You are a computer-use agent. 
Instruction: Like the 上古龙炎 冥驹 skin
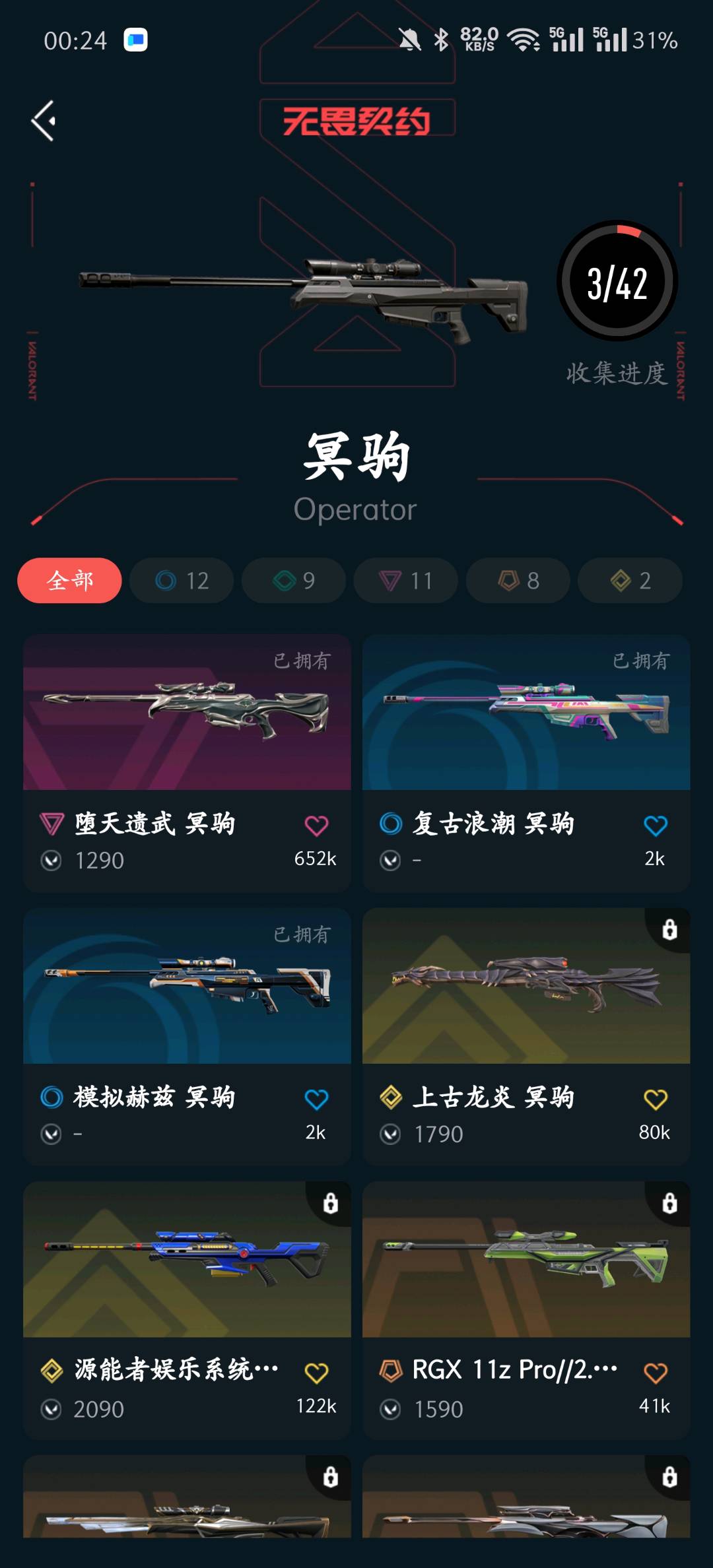[x=655, y=1099]
